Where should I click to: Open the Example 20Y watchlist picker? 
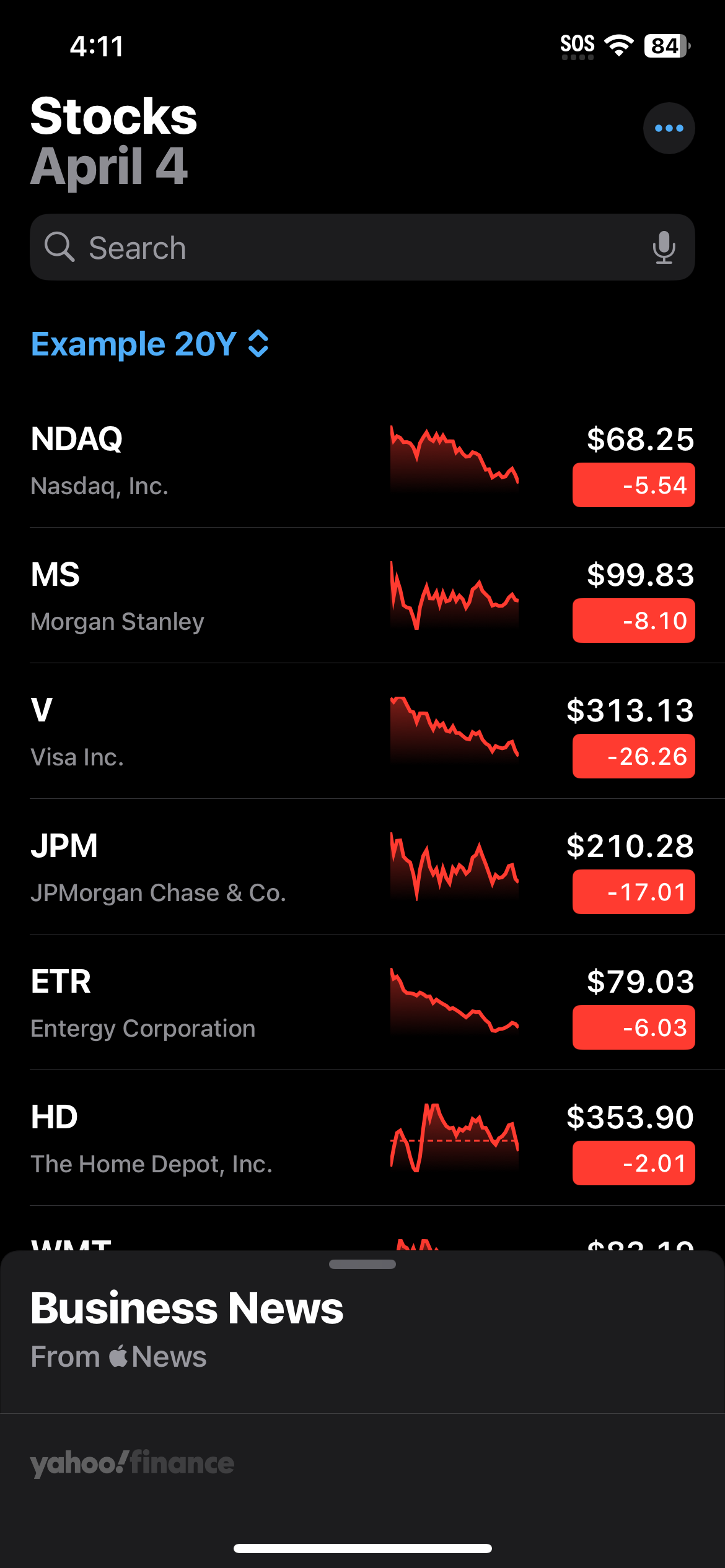pos(150,344)
